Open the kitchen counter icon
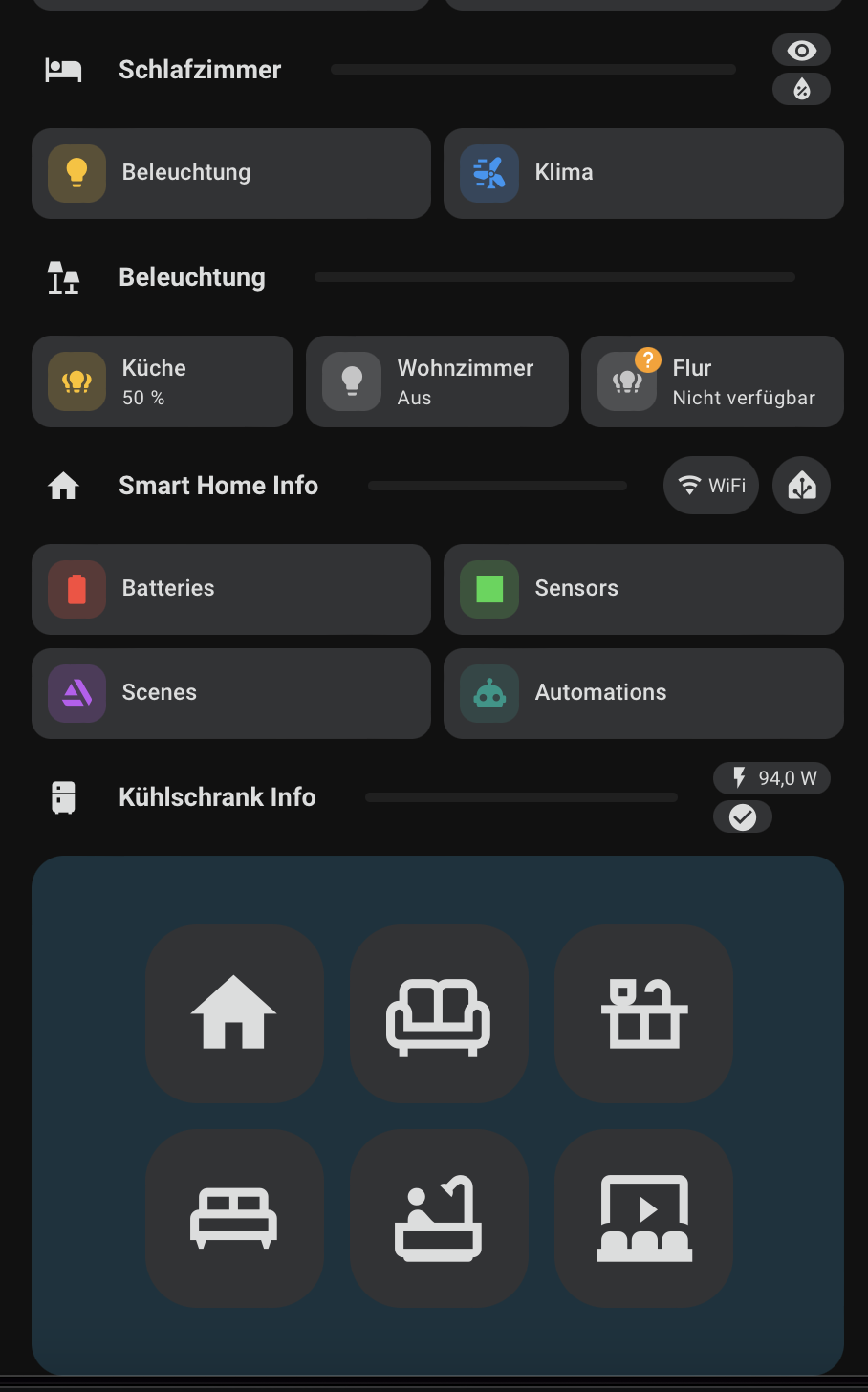This screenshot has width=868, height=1392. (643, 1013)
